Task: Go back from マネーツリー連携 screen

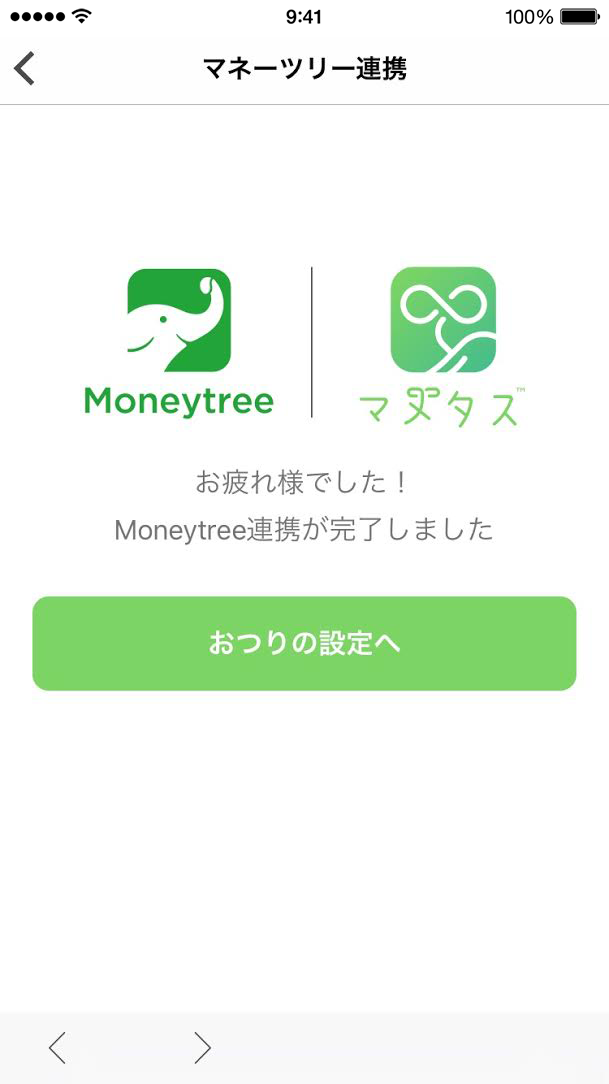Action: pyautogui.click(x=24, y=69)
